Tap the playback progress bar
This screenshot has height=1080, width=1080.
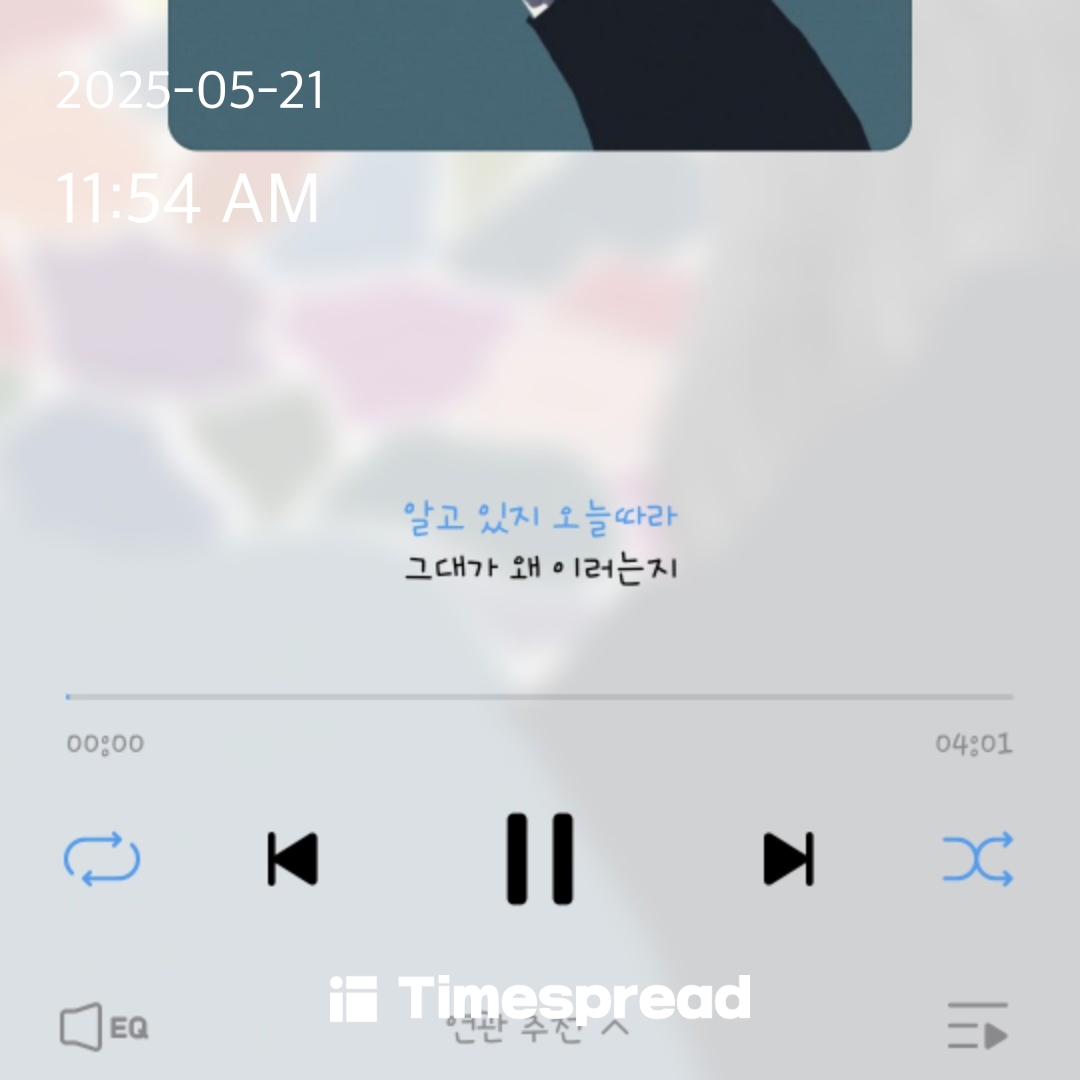(x=540, y=696)
